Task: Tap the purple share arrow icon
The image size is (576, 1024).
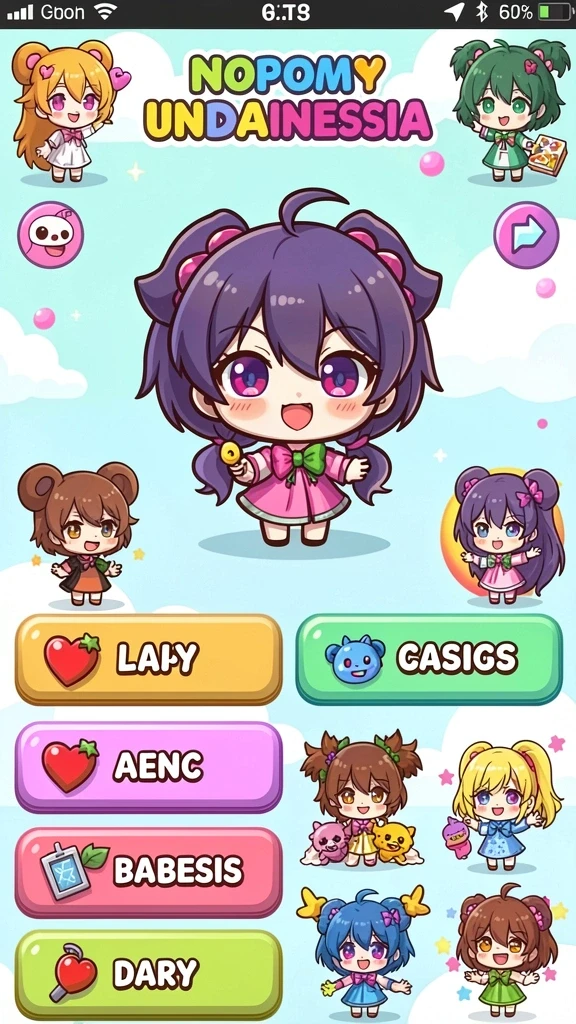Action: (x=526, y=235)
